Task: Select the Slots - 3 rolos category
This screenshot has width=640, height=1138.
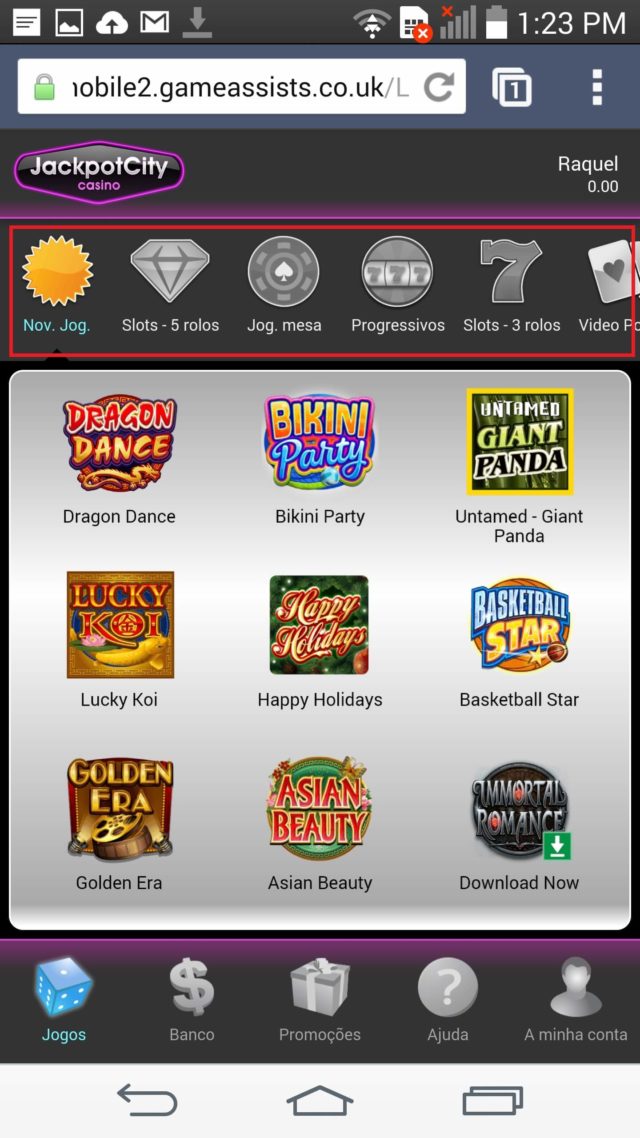Action: point(511,285)
